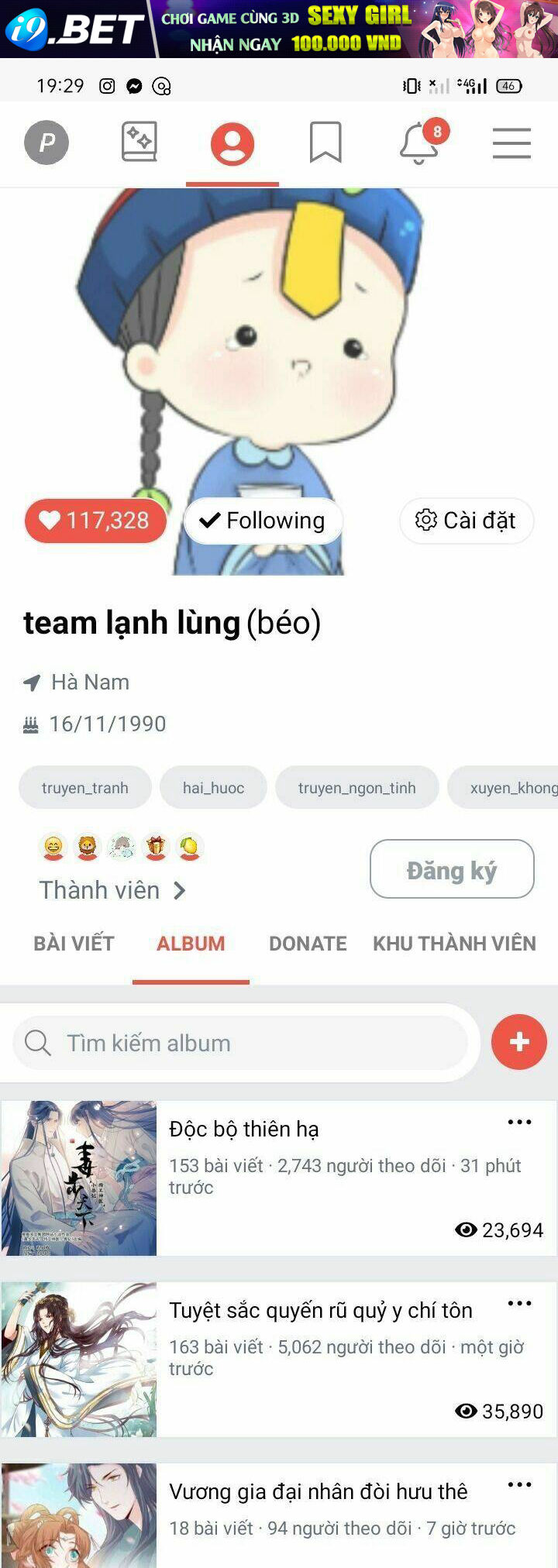Tap the plus icon to add new album
The height and width of the screenshot is (1568, 558).
(519, 1042)
